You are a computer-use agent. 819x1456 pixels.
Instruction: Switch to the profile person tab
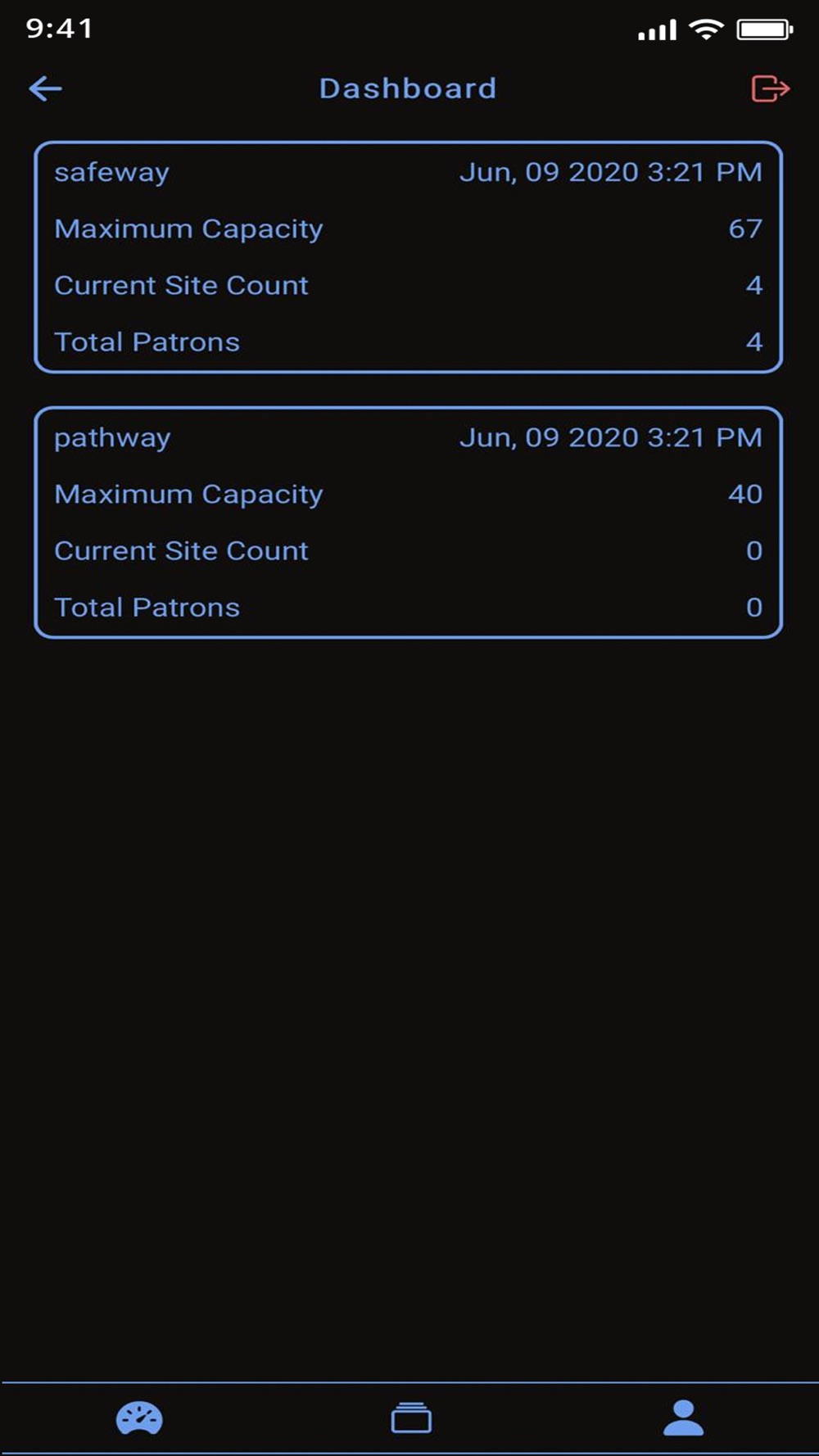[683, 1418]
